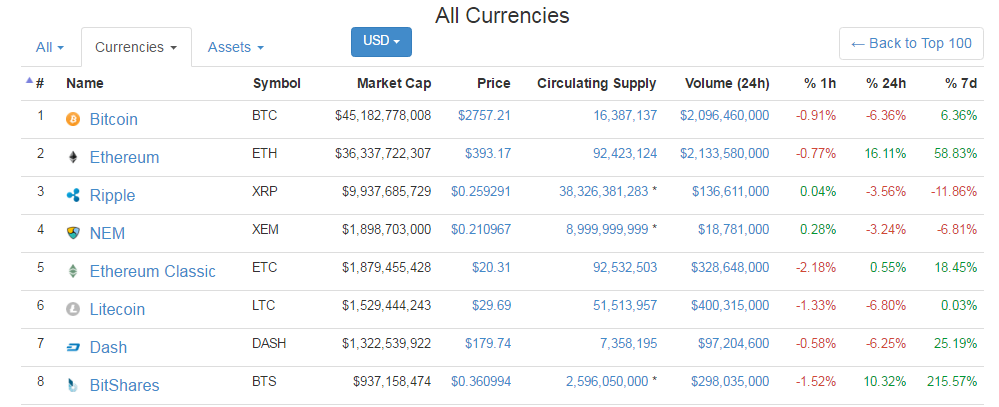Open Ethereum Classic details
This screenshot has width=999, height=407.
[x=152, y=271]
